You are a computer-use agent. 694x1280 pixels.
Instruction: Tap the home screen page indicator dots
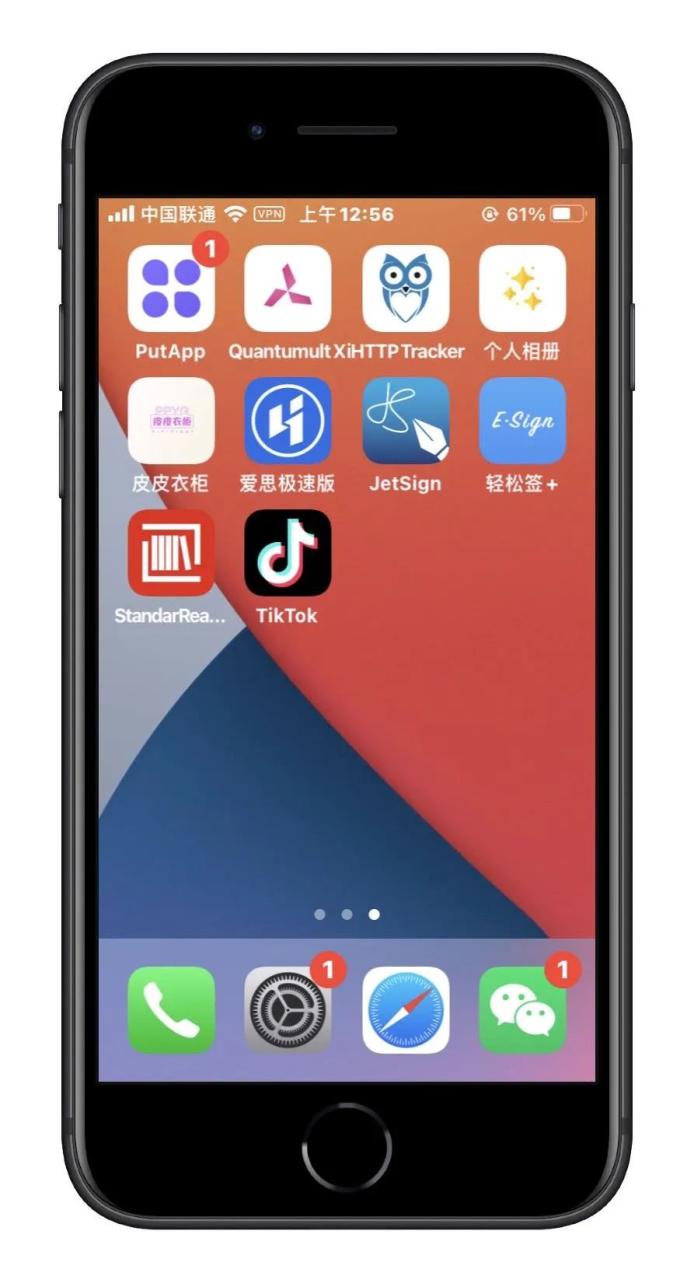[x=347, y=914]
